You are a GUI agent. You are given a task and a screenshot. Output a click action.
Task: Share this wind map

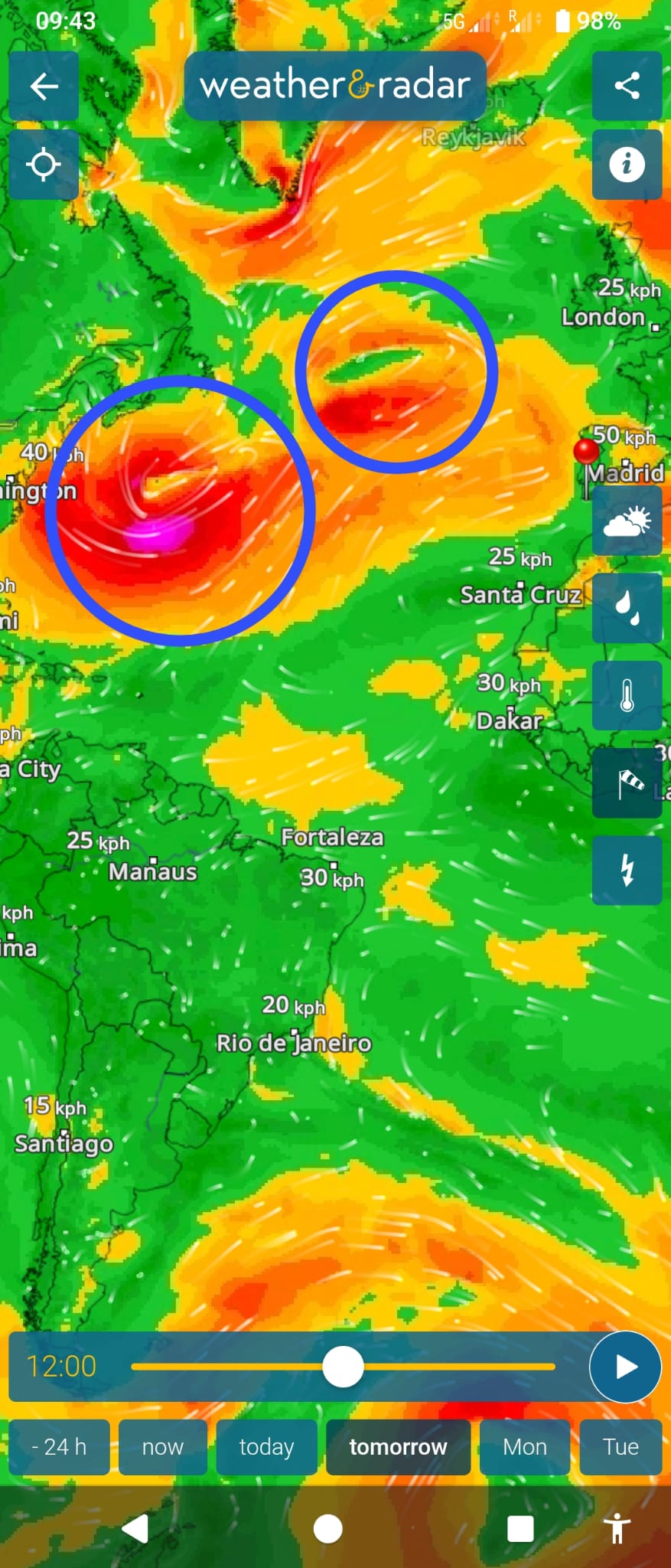point(627,86)
